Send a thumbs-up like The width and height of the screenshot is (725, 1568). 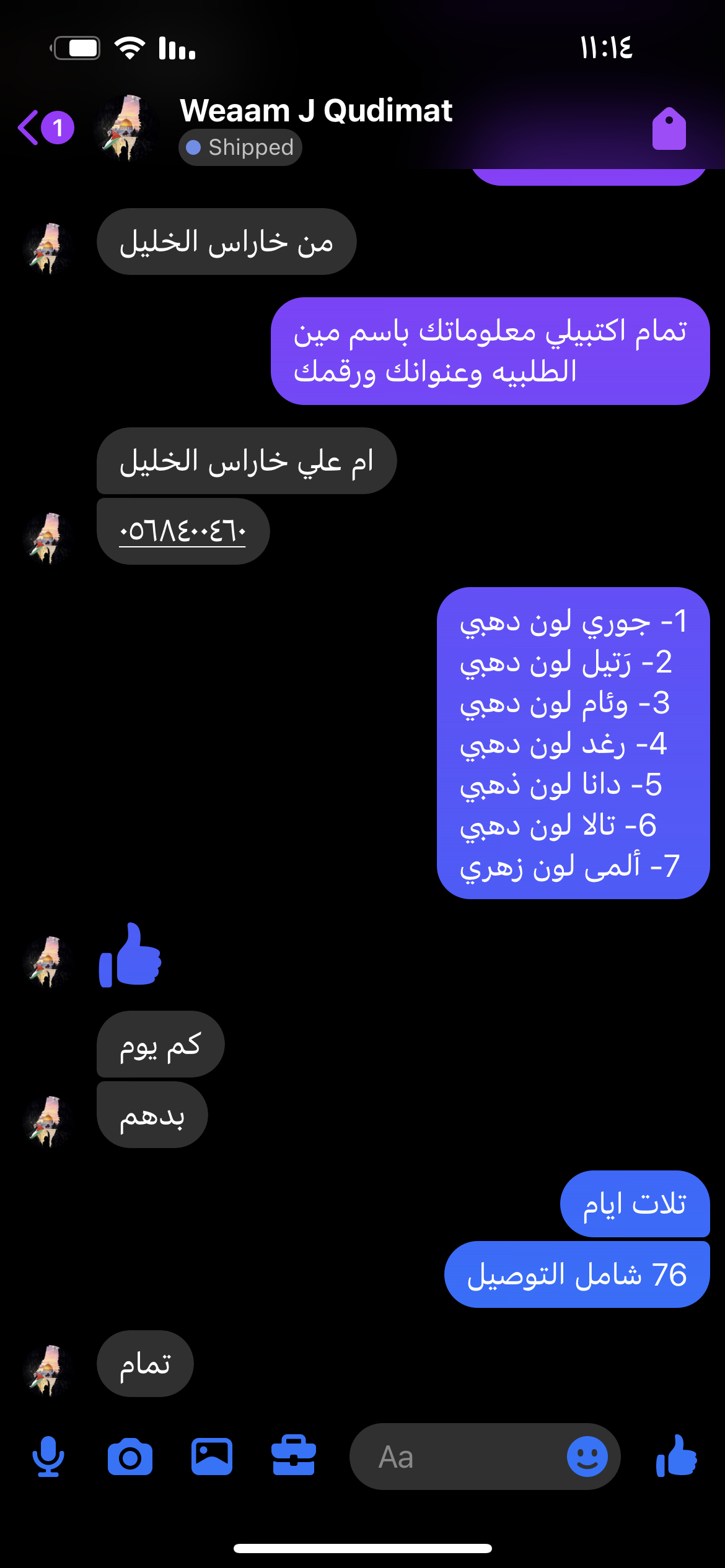(677, 1457)
